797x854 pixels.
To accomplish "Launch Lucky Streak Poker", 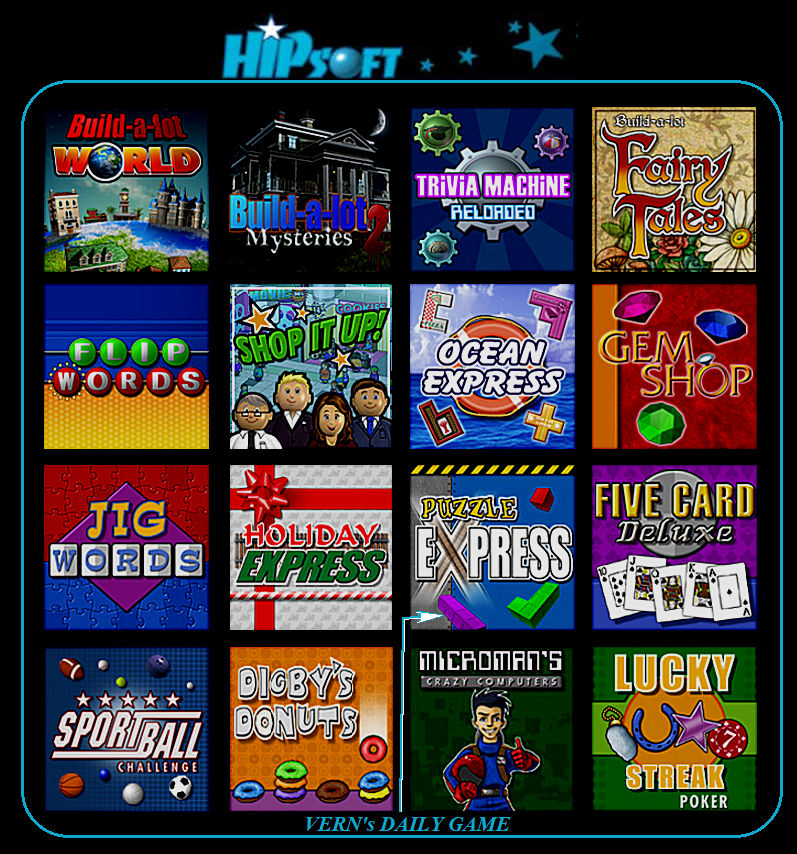I will click(x=673, y=729).
